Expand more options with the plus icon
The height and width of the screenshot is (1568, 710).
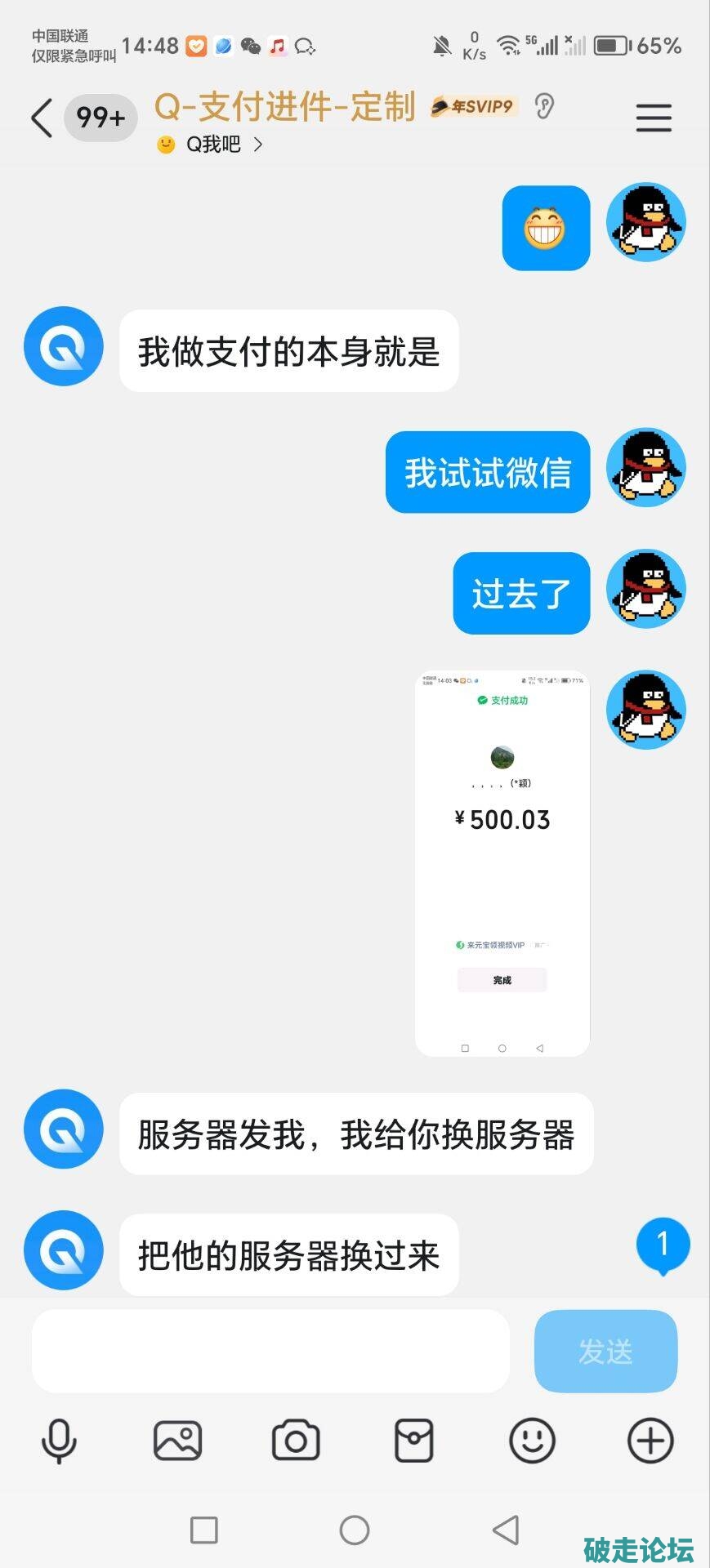pos(650,1440)
